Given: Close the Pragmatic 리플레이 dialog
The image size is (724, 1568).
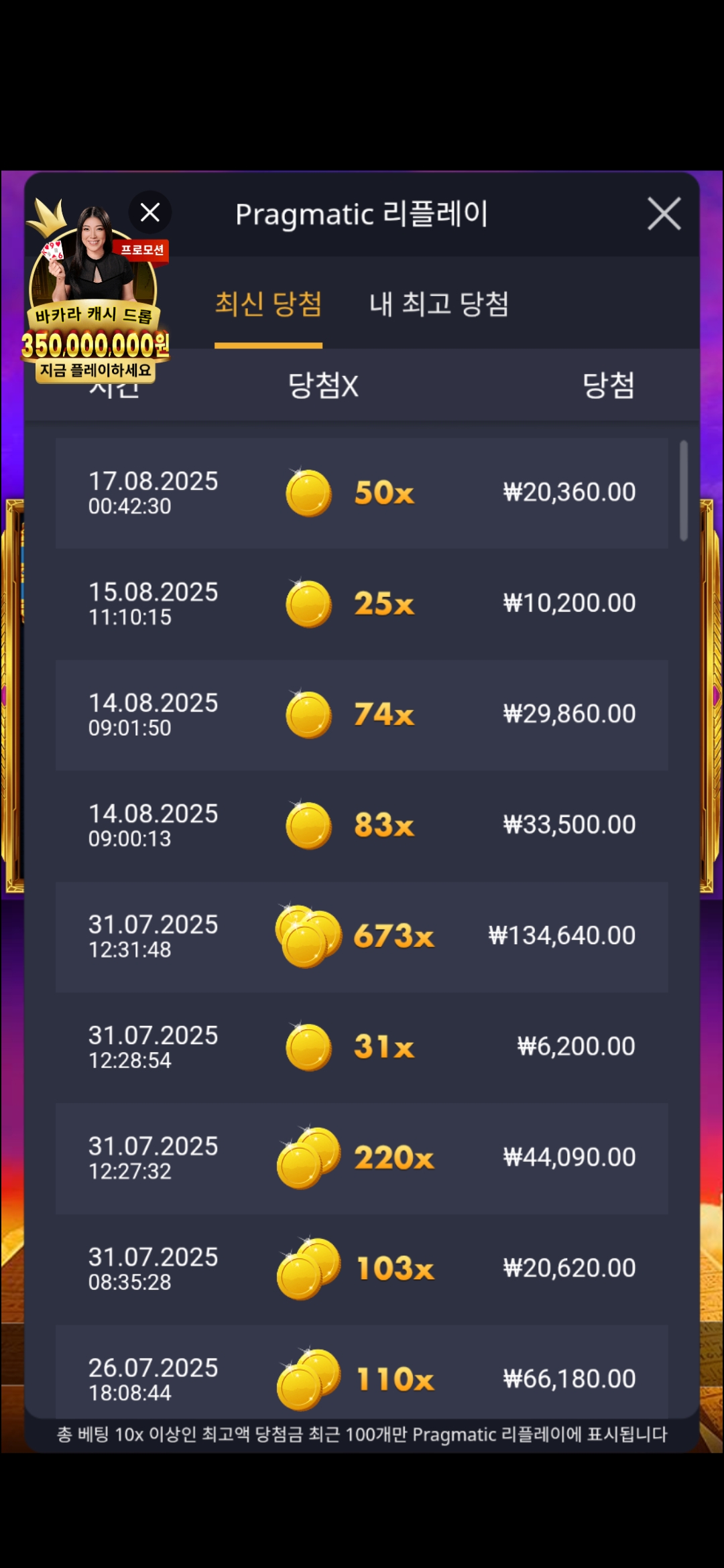Looking at the screenshot, I should 664,214.
